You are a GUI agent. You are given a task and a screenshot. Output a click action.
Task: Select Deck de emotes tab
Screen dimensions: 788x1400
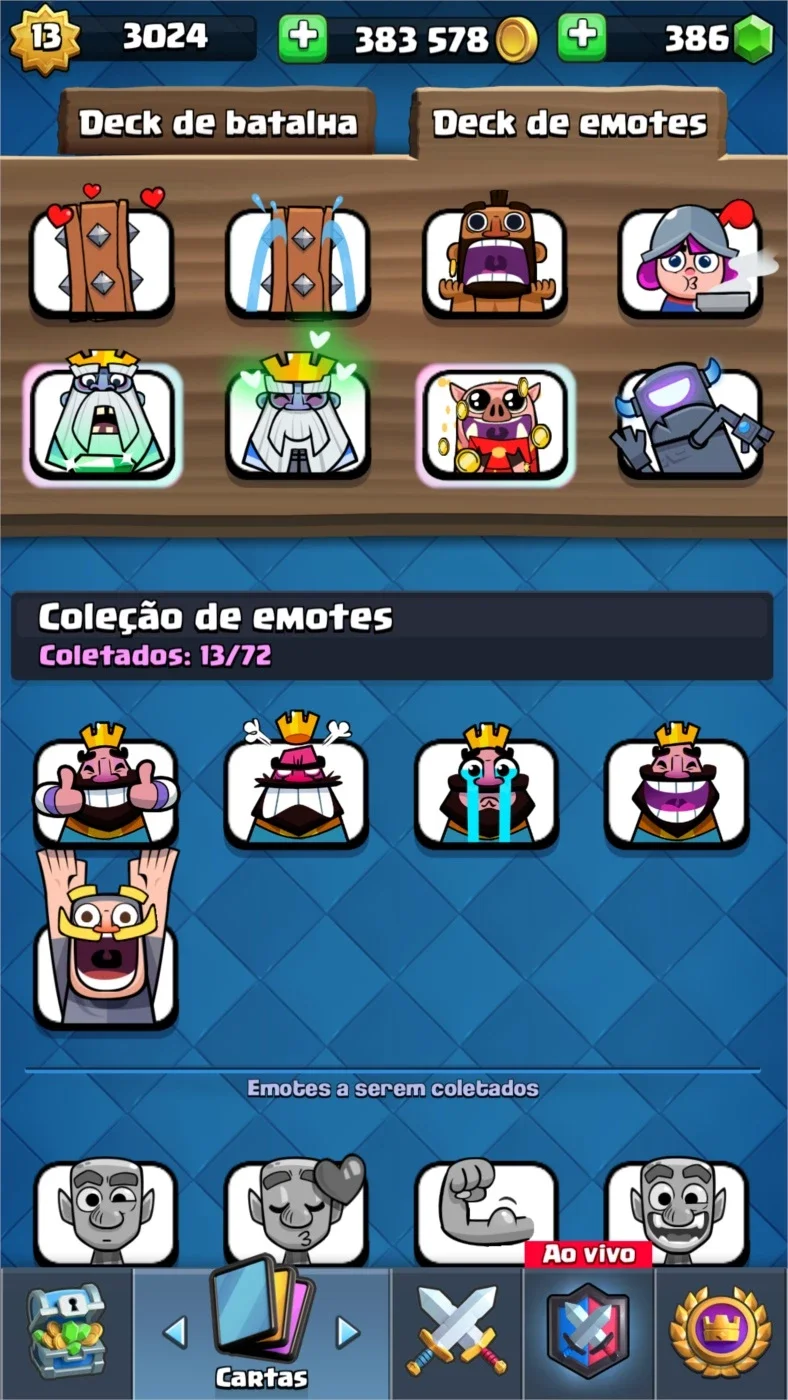click(x=569, y=123)
